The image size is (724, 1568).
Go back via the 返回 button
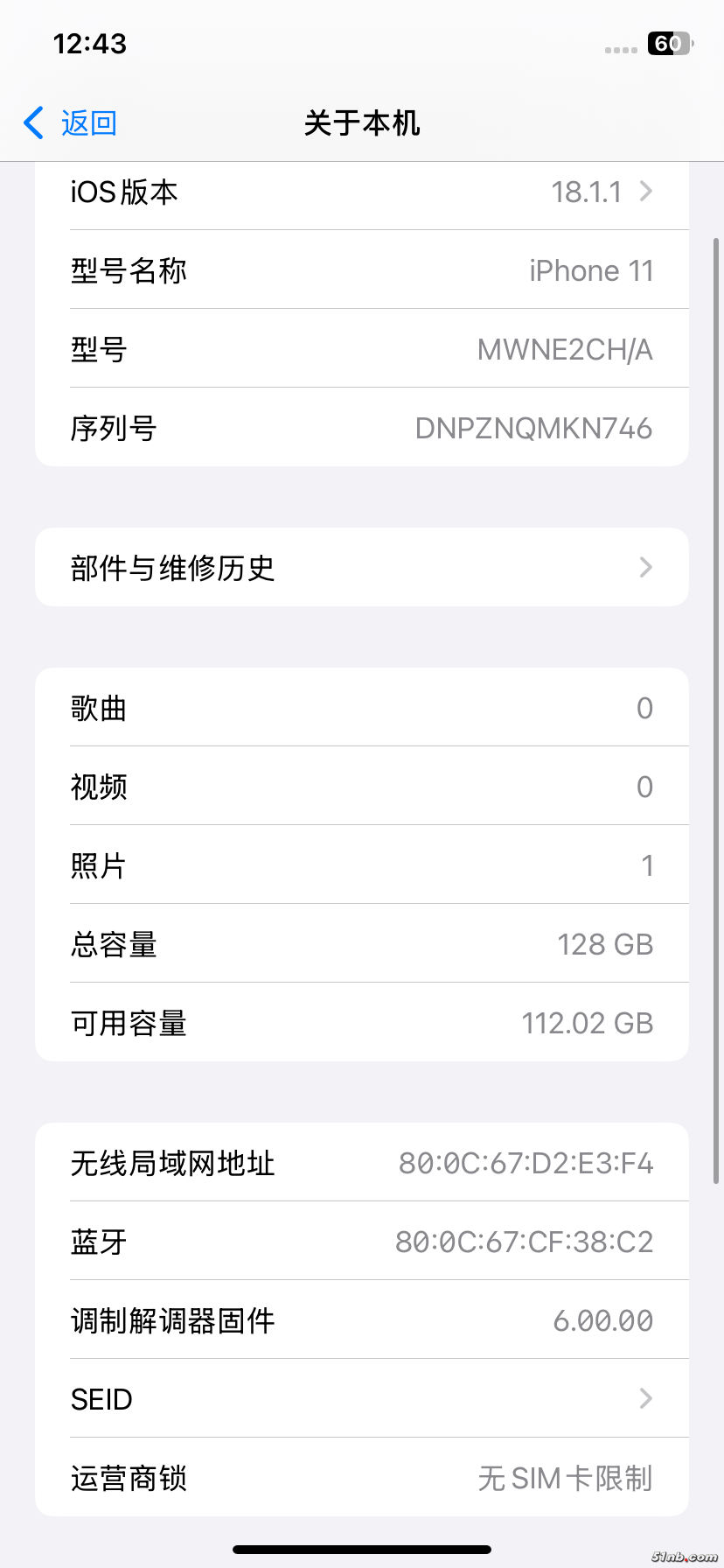tap(72, 123)
